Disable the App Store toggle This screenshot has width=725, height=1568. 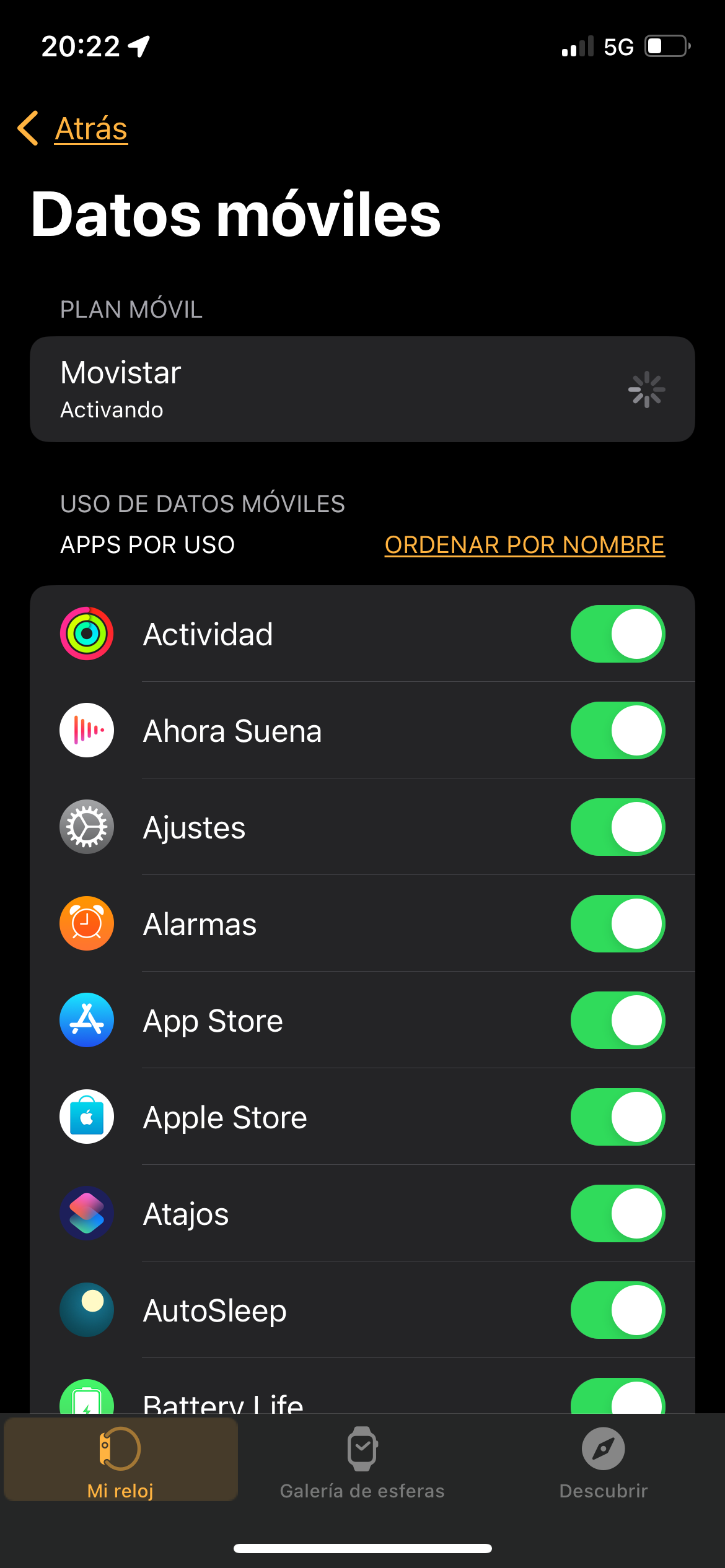point(617,1021)
